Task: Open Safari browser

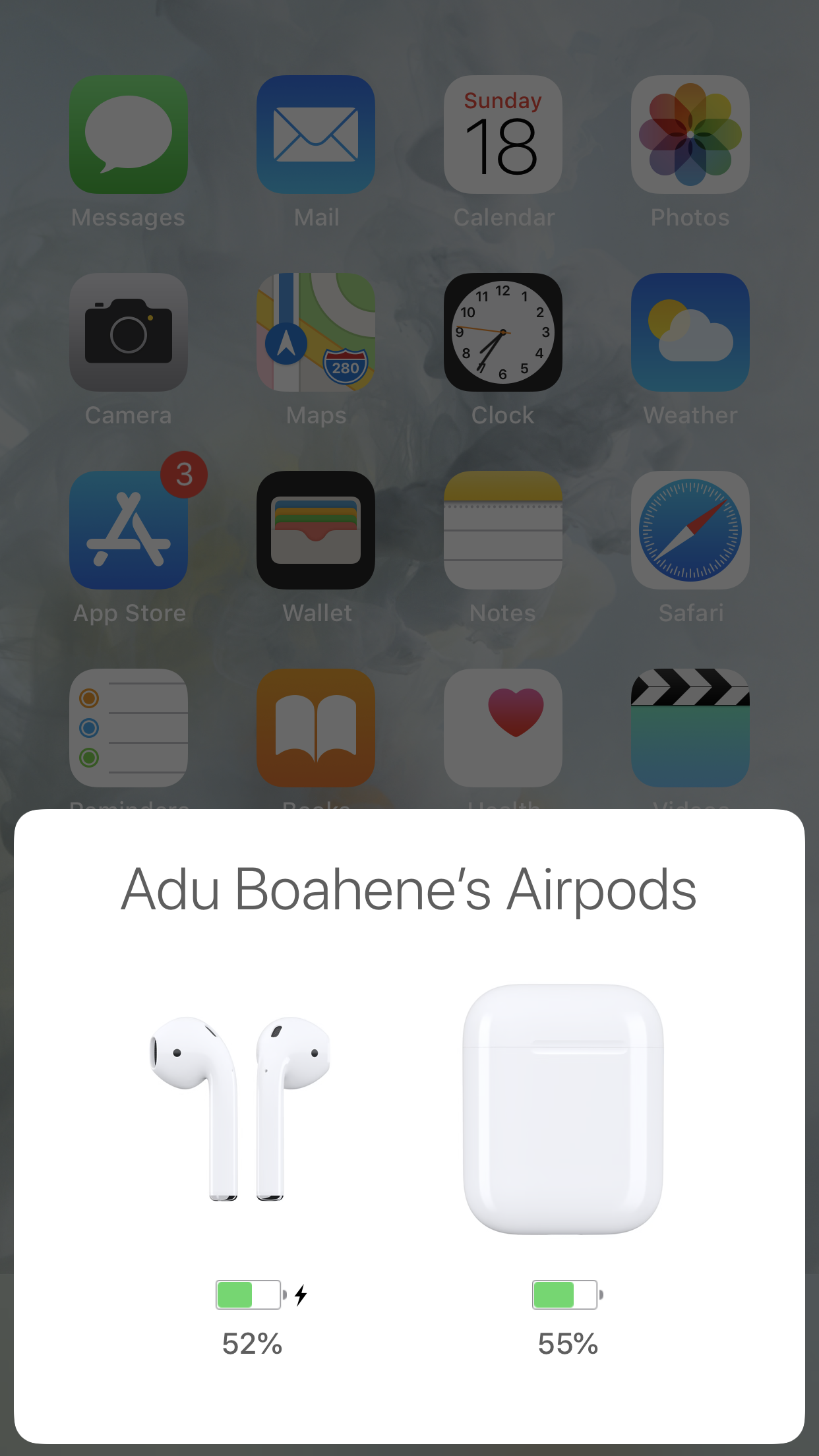Action: pyautogui.click(x=690, y=530)
